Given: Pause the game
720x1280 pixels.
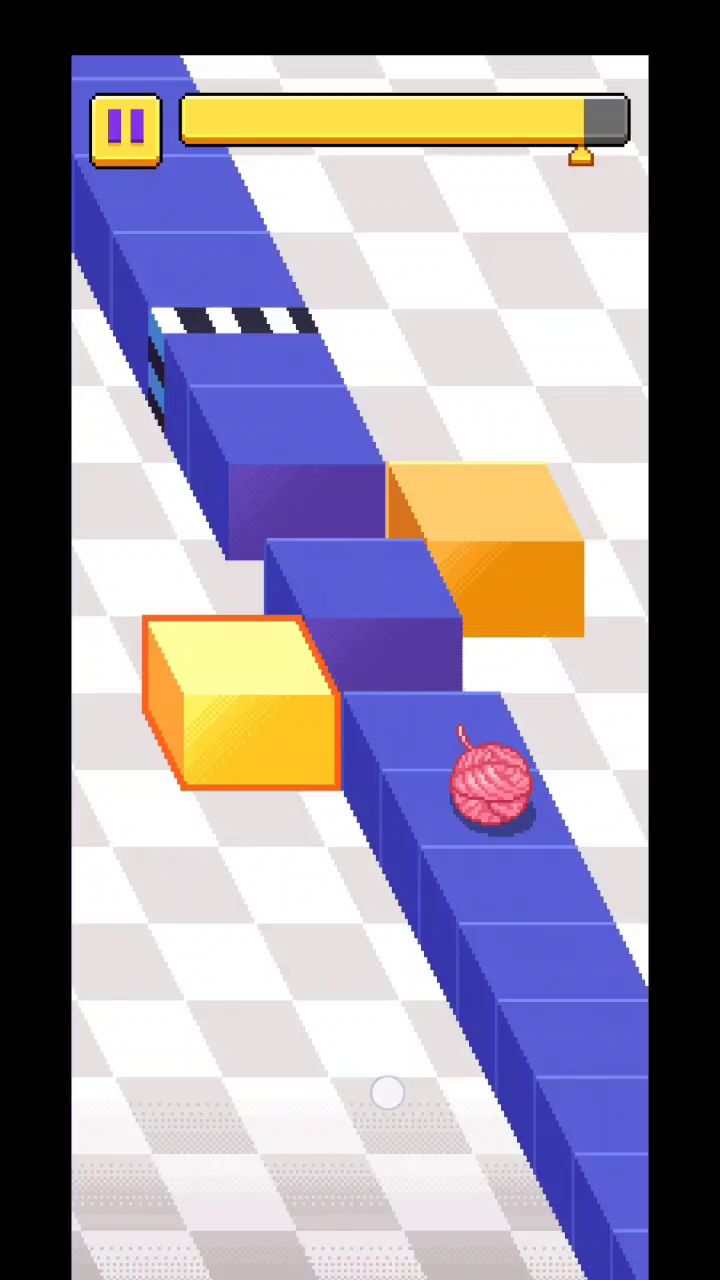Looking at the screenshot, I should coord(126,130).
